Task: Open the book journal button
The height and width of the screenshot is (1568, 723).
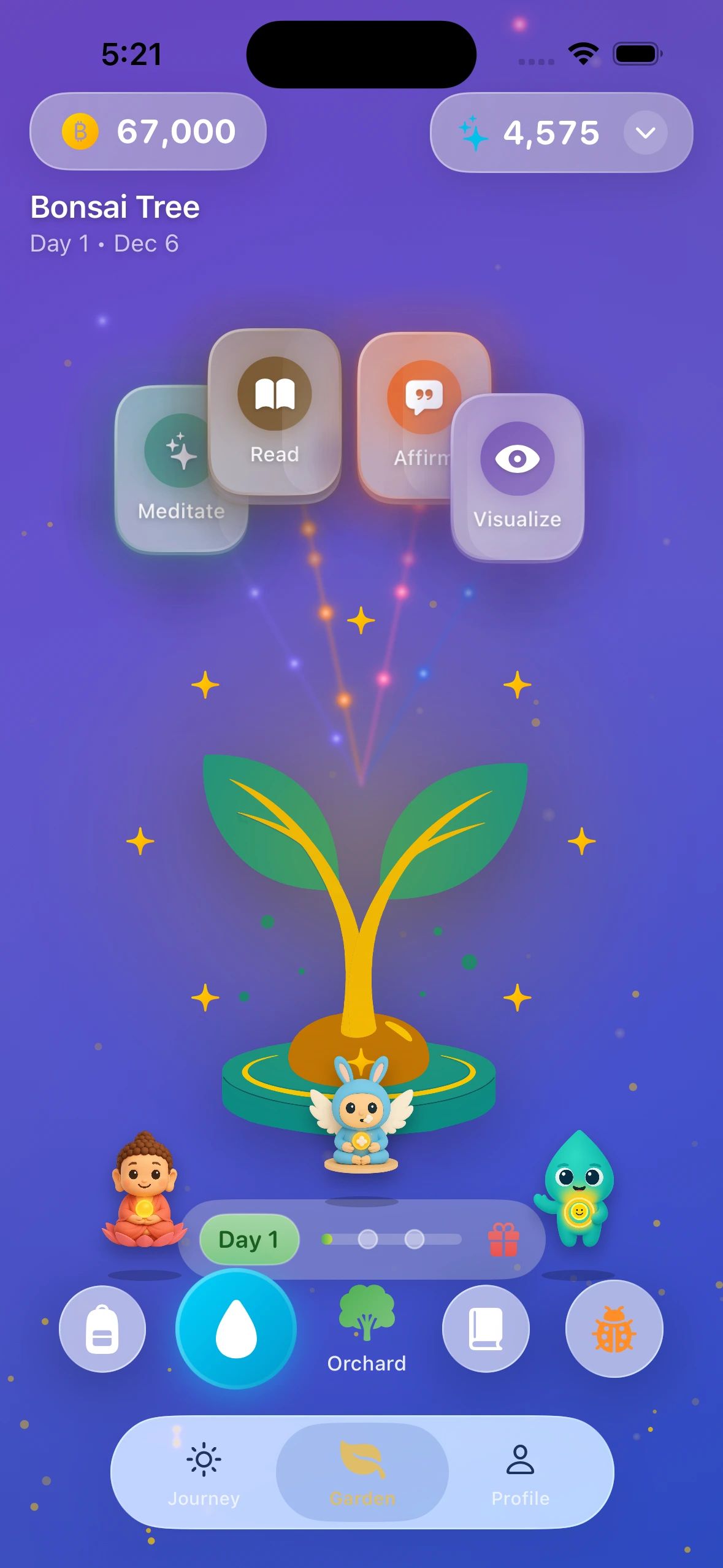Action: [486, 1329]
